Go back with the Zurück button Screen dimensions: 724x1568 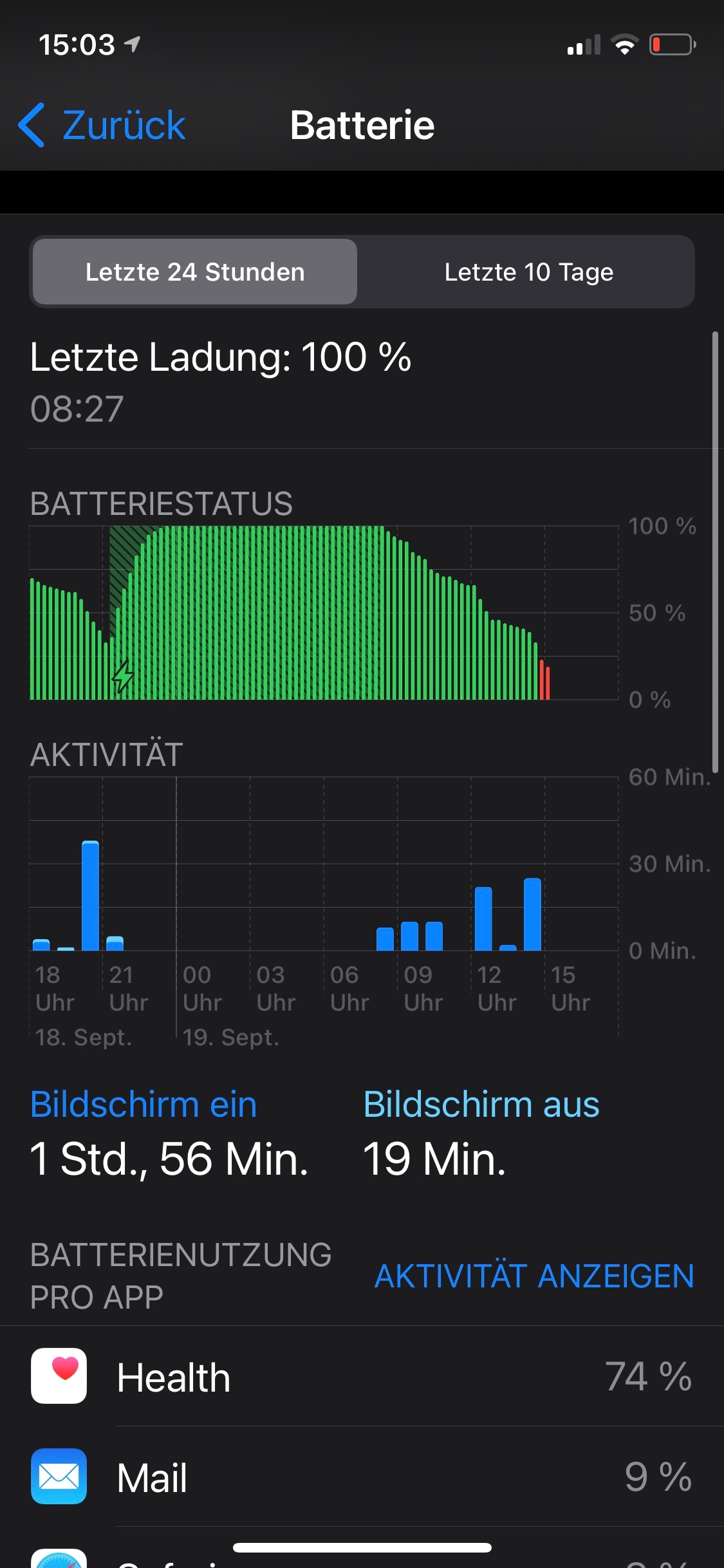coord(103,125)
